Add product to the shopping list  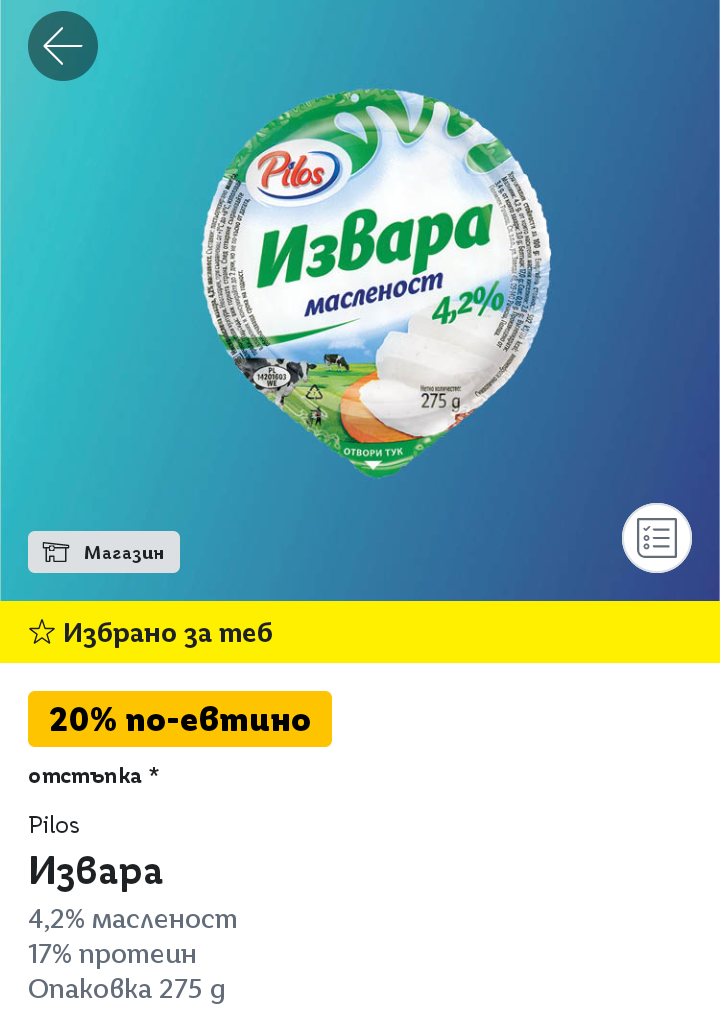[657, 538]
